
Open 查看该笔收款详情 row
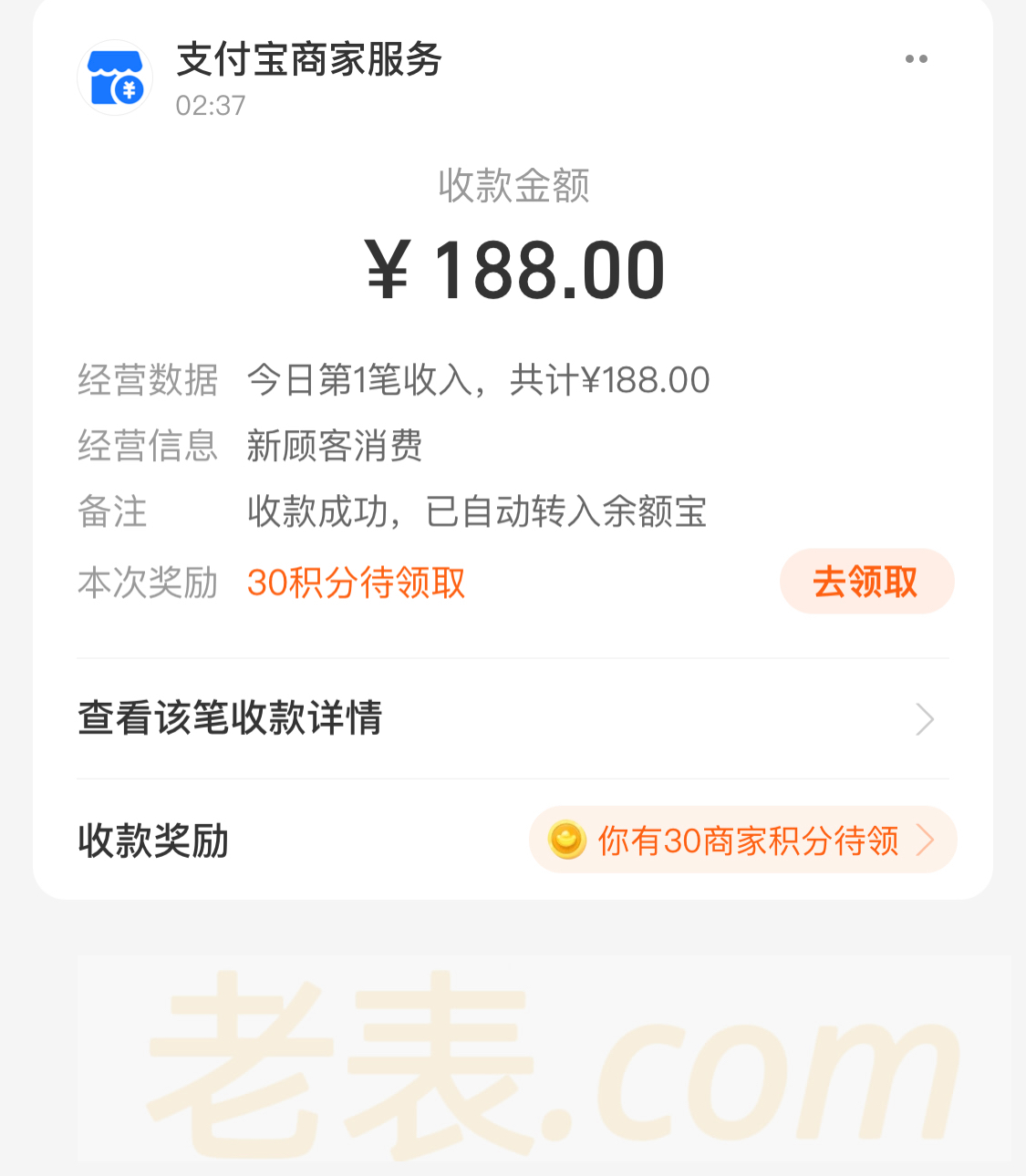click(x=512, y=718)
